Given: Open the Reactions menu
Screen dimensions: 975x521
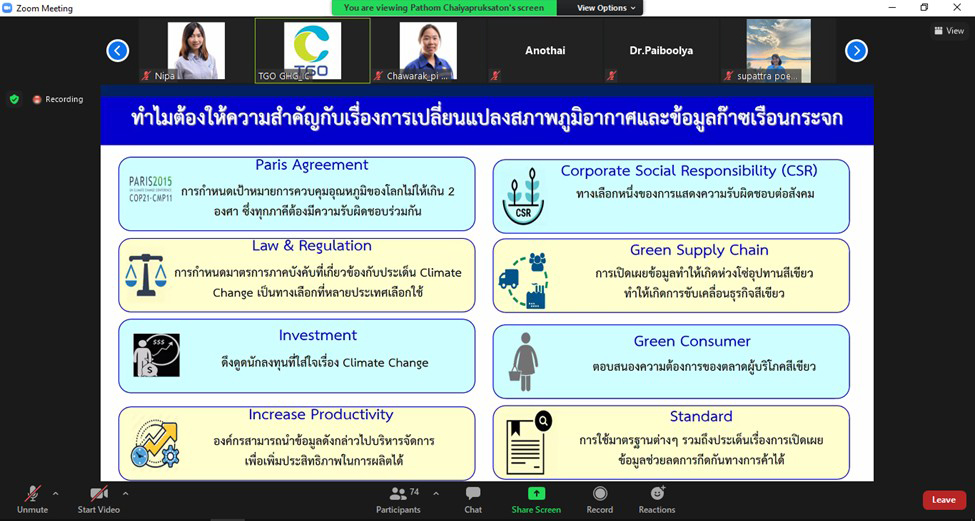Looking at the screenshot, I should coord(657,498).
